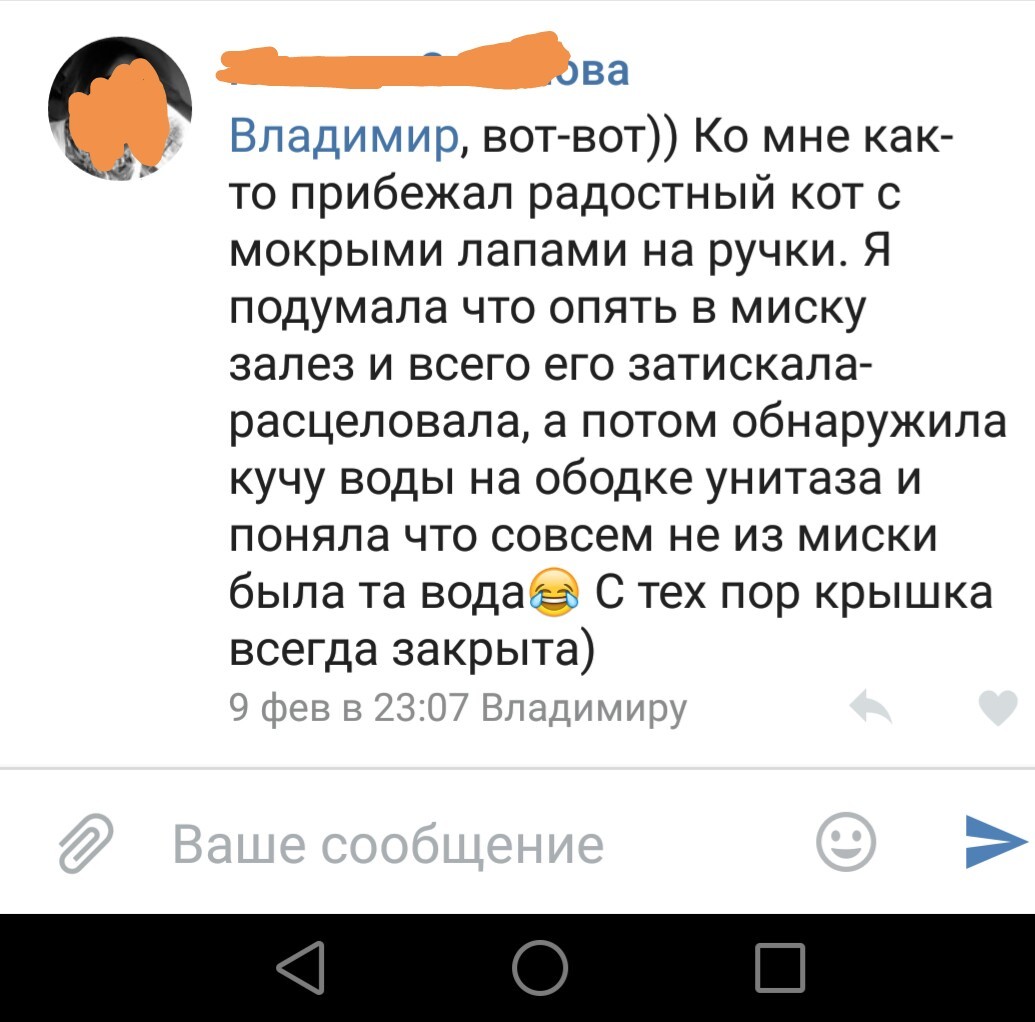1035x1022 pixels.
Task: Send the message with the arrow button
Action: pos(995,841)
